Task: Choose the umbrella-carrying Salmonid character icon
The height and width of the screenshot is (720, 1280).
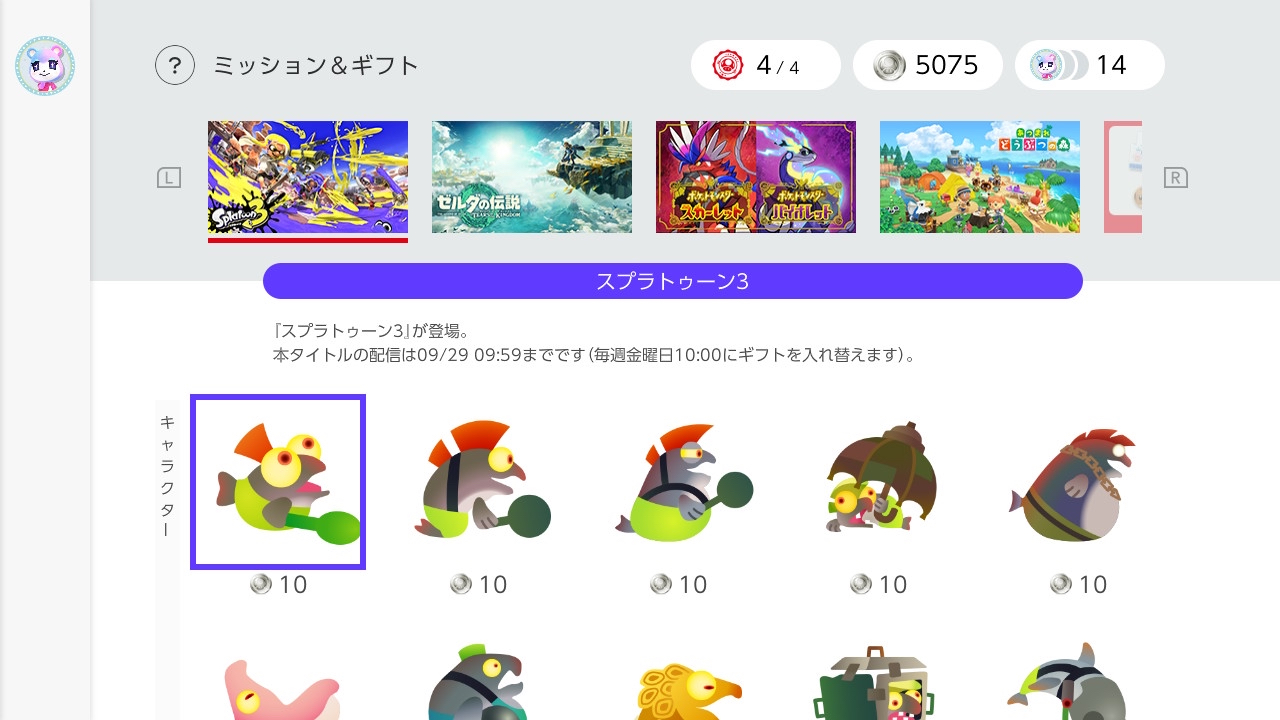Action: point(878,482)
